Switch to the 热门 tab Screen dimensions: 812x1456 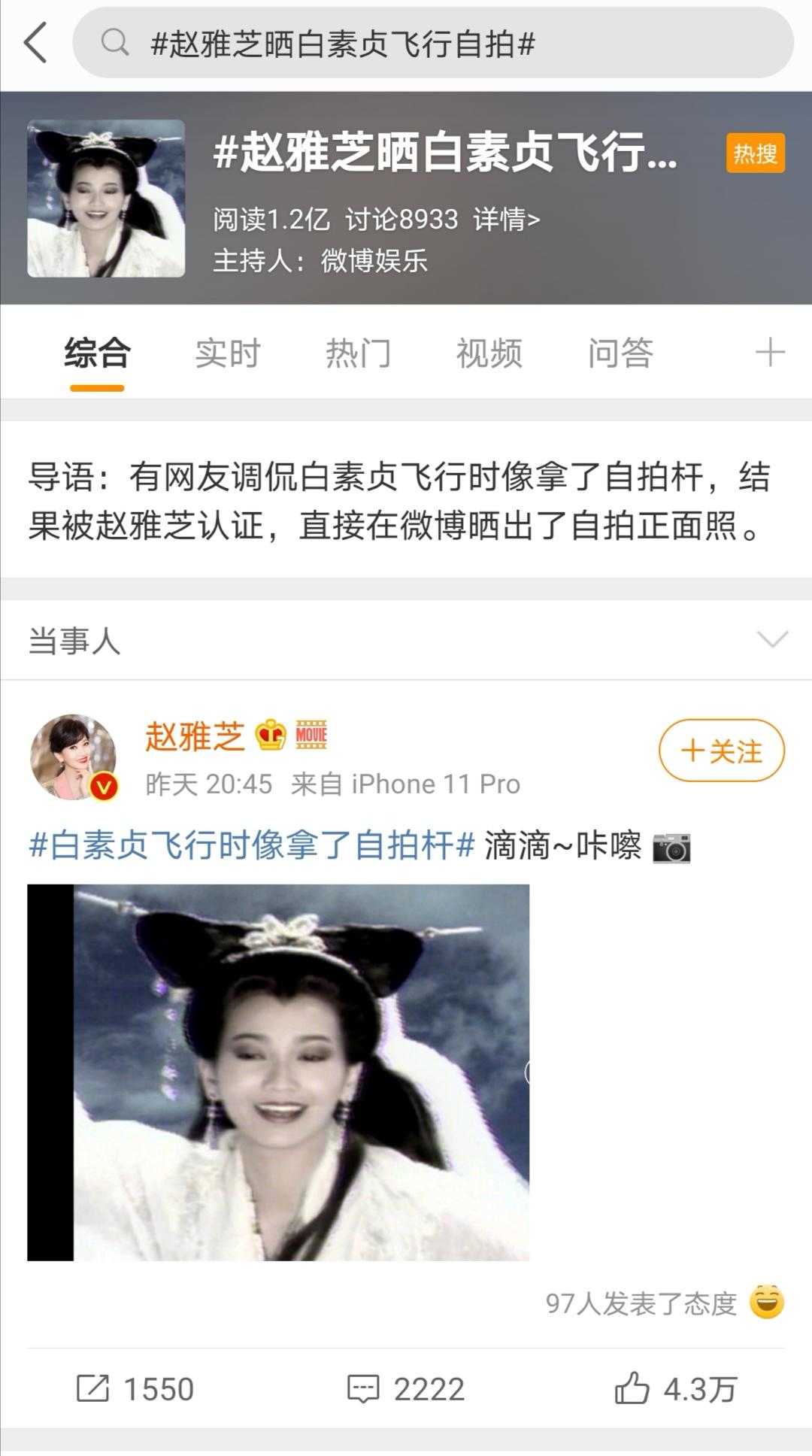[358, 353]
